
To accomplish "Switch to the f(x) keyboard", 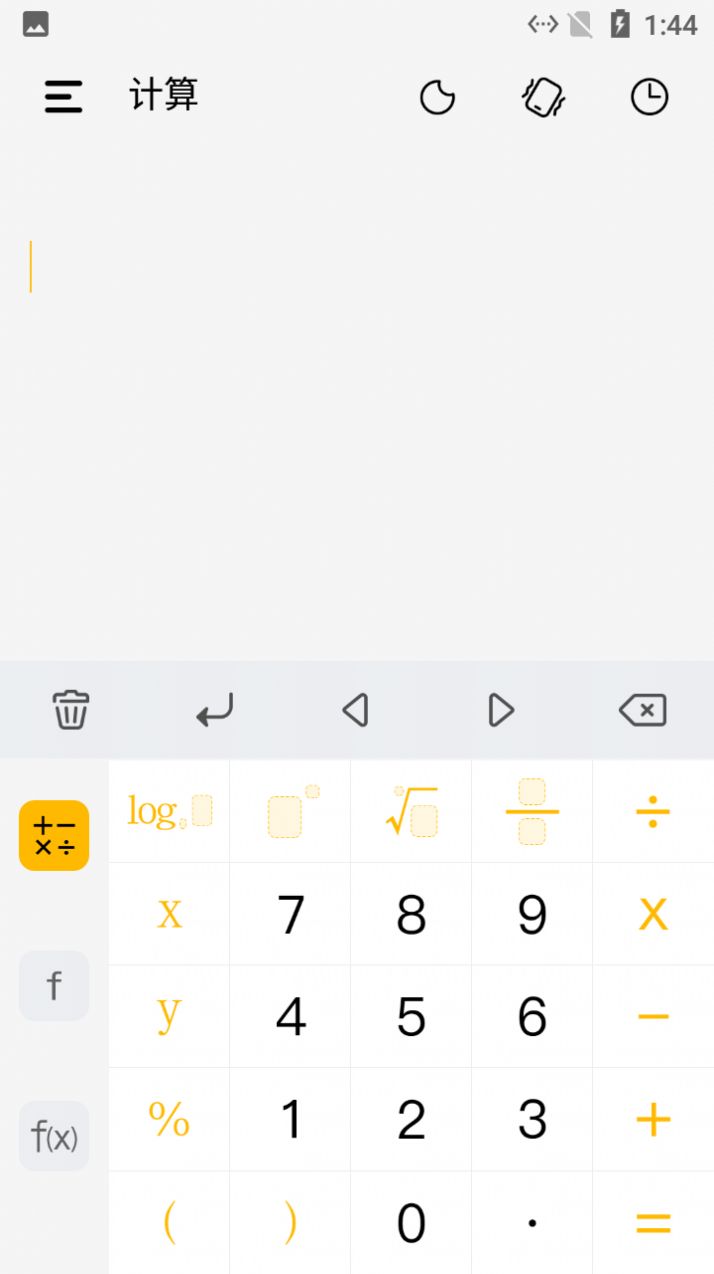I will pos(54,1136).
